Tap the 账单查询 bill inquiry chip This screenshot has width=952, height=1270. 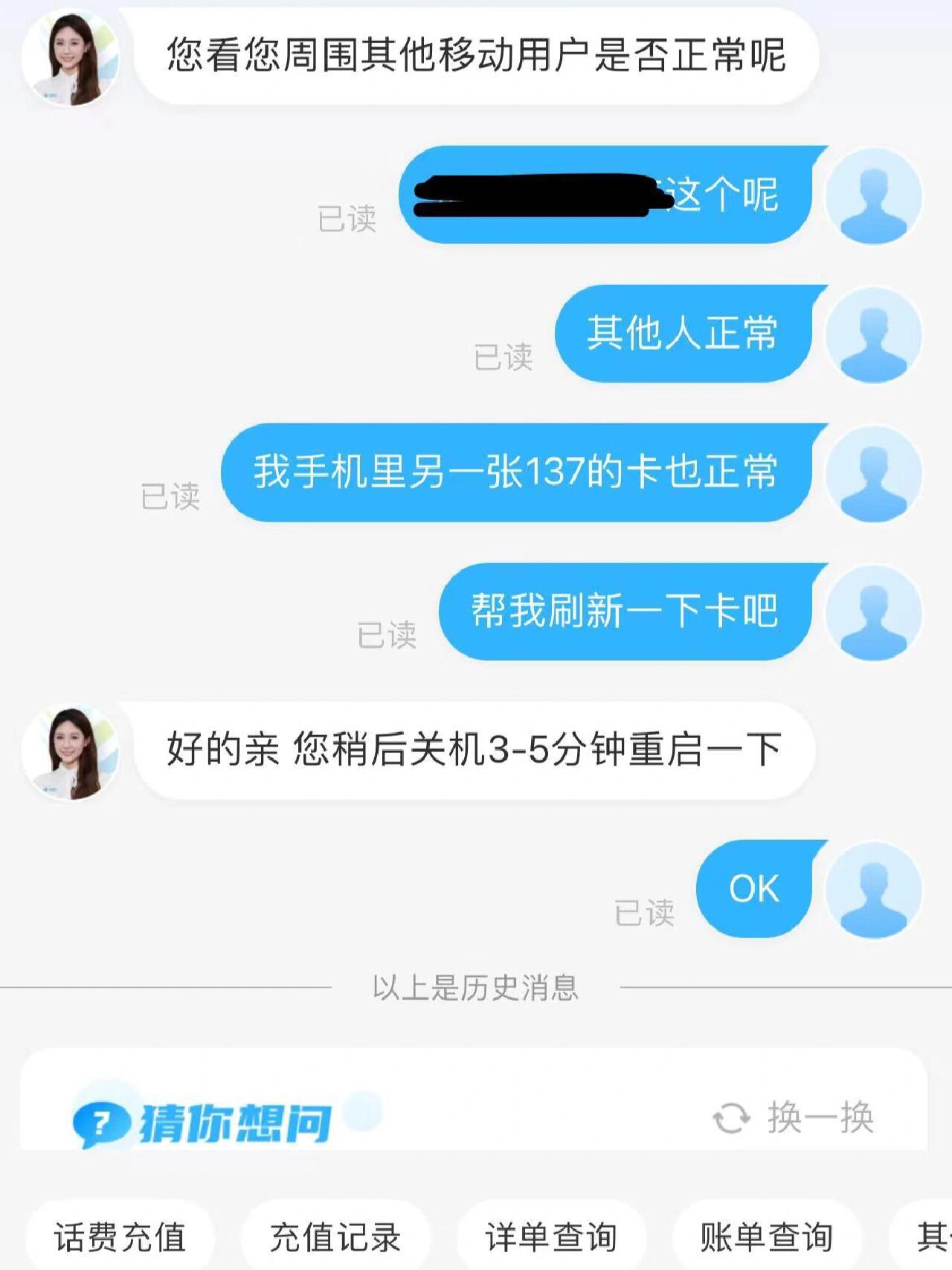766,1237
